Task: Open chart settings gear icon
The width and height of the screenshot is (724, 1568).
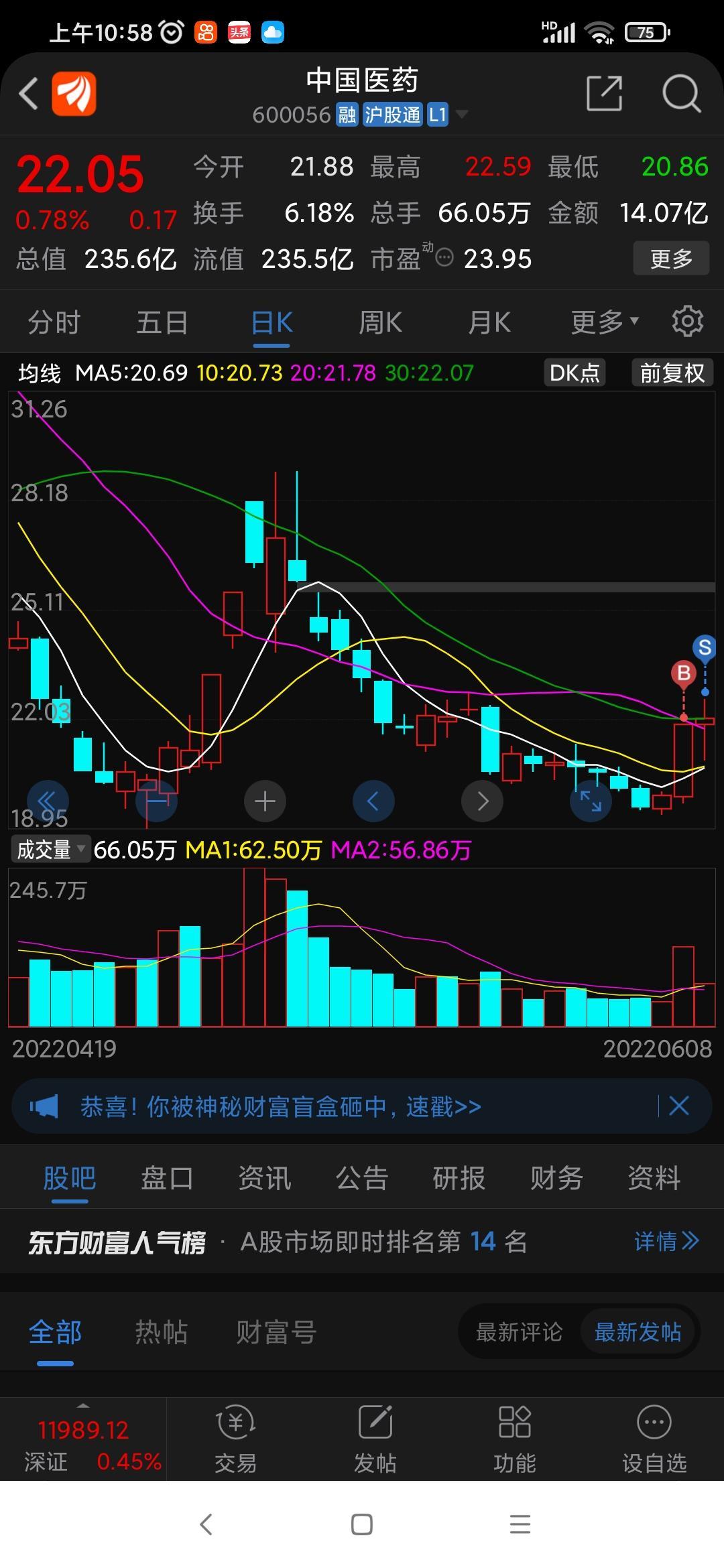Action: [688, 322]
